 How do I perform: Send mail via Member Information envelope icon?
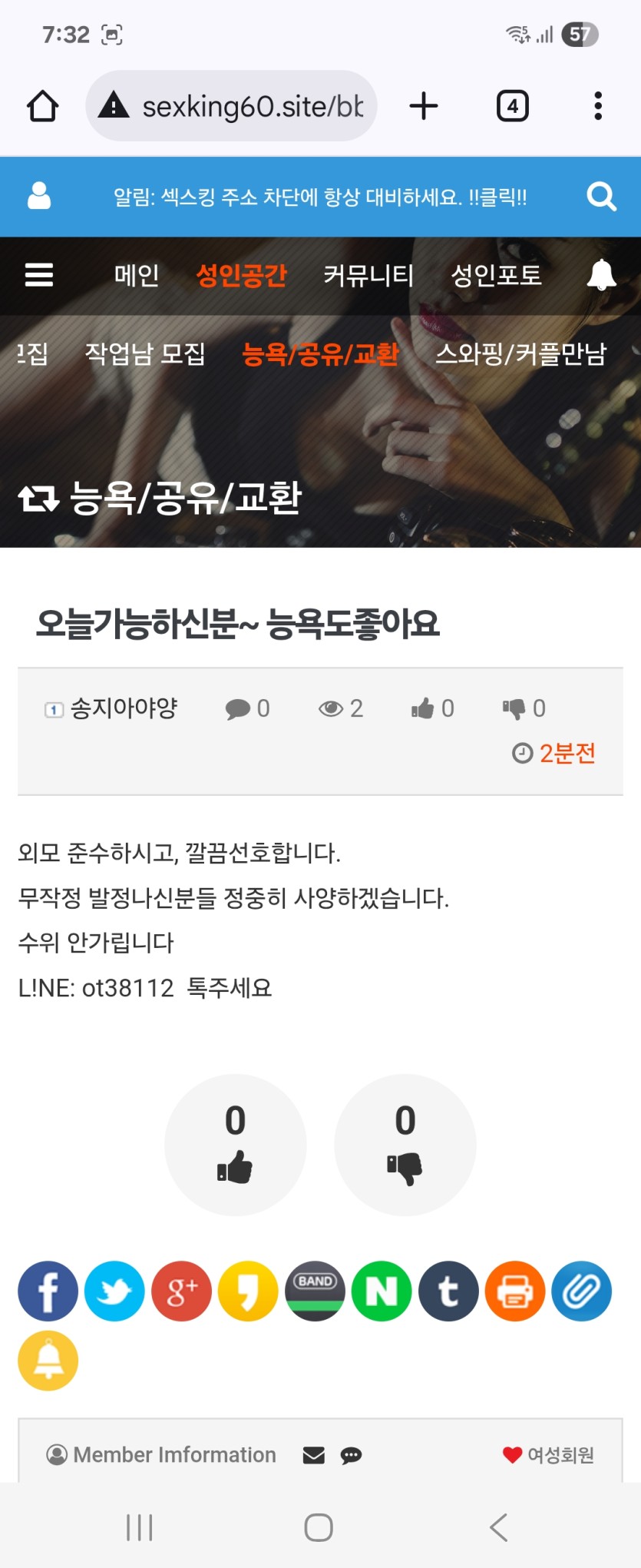314,1455
